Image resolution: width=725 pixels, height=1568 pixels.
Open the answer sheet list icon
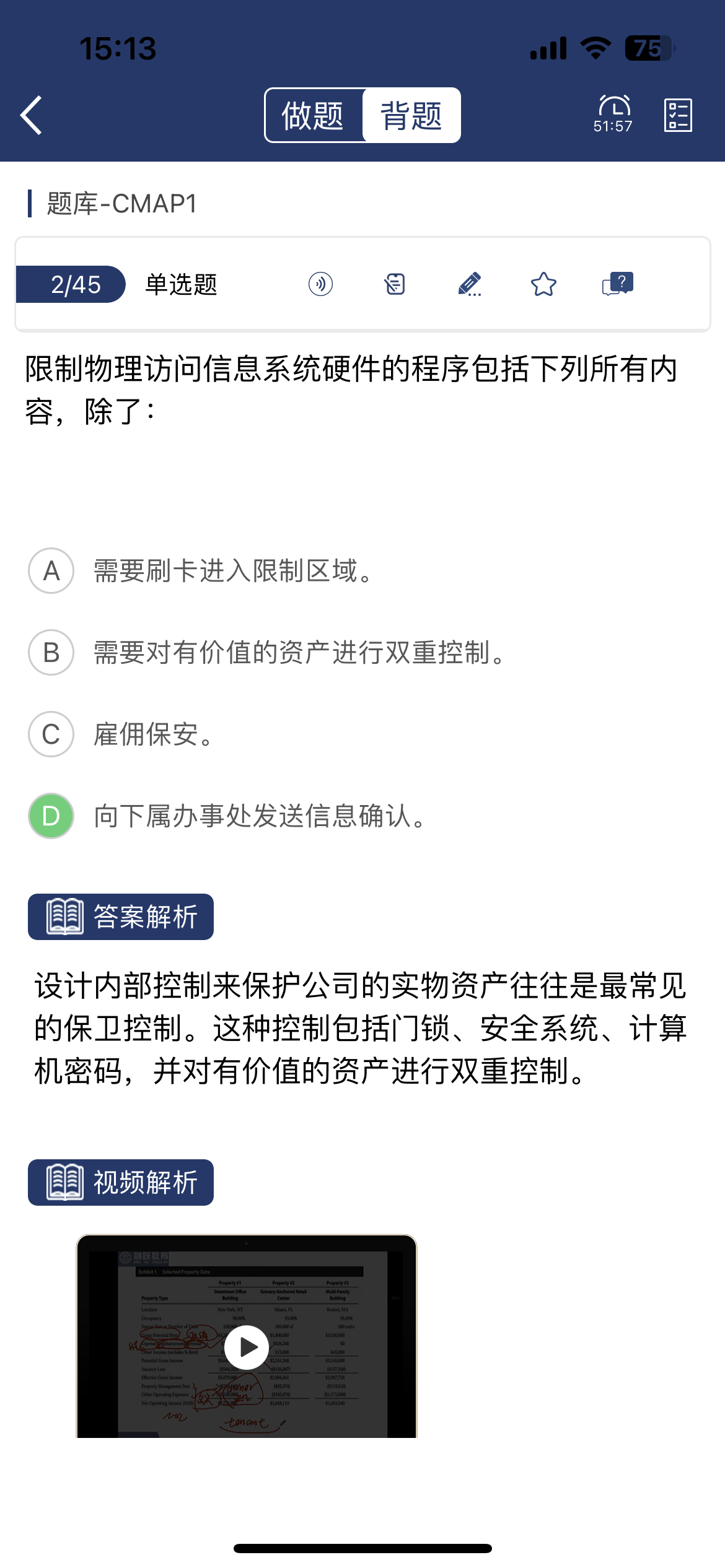(x=678, y=115)
